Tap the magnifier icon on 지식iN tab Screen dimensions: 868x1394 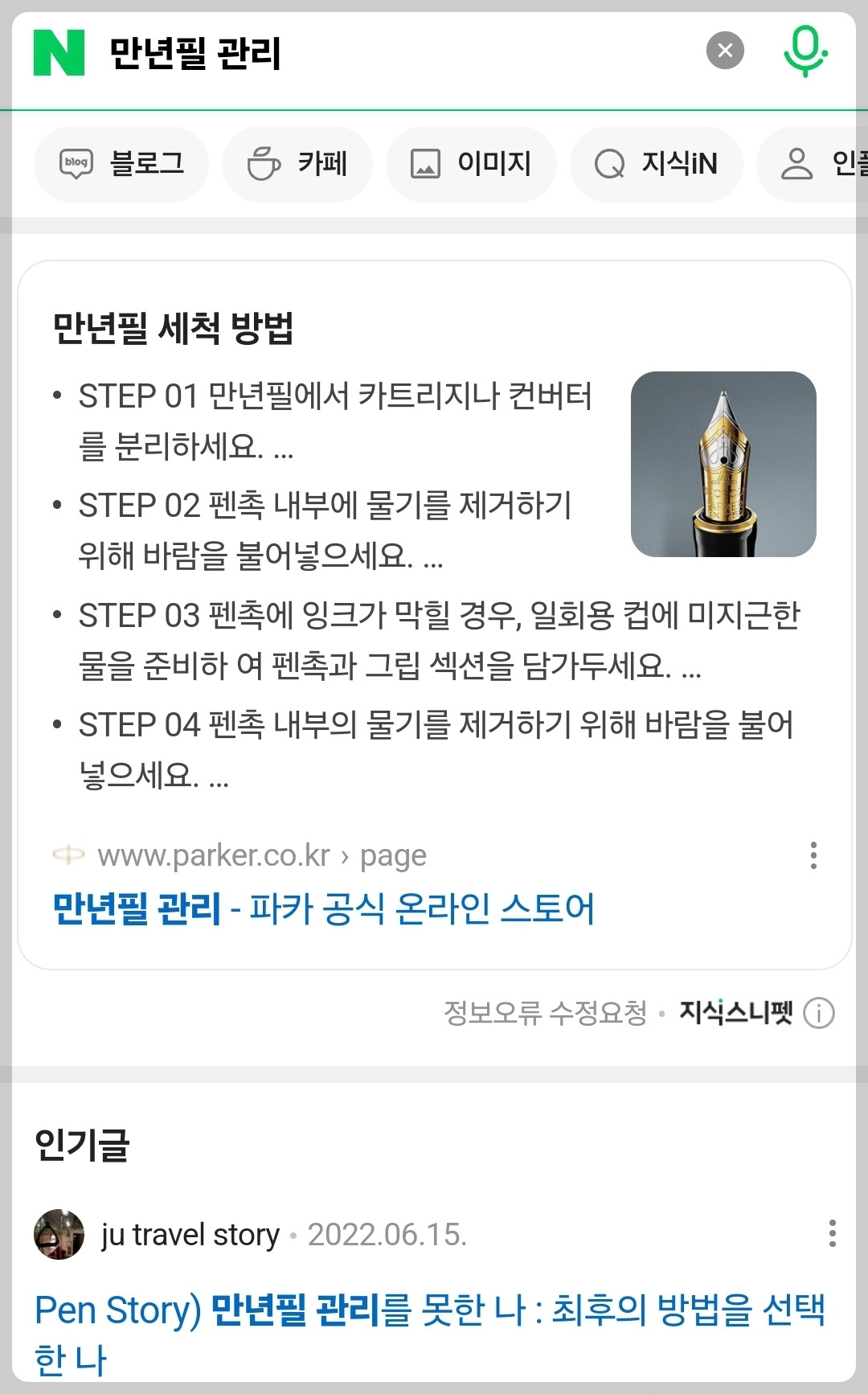611,163
